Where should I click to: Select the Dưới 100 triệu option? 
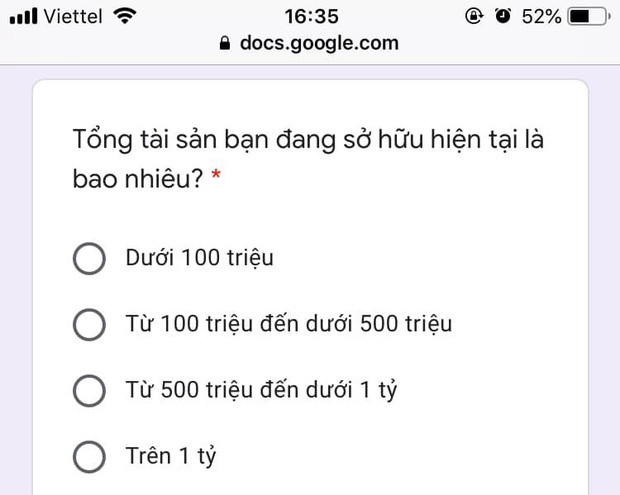(x=90, y=258)
